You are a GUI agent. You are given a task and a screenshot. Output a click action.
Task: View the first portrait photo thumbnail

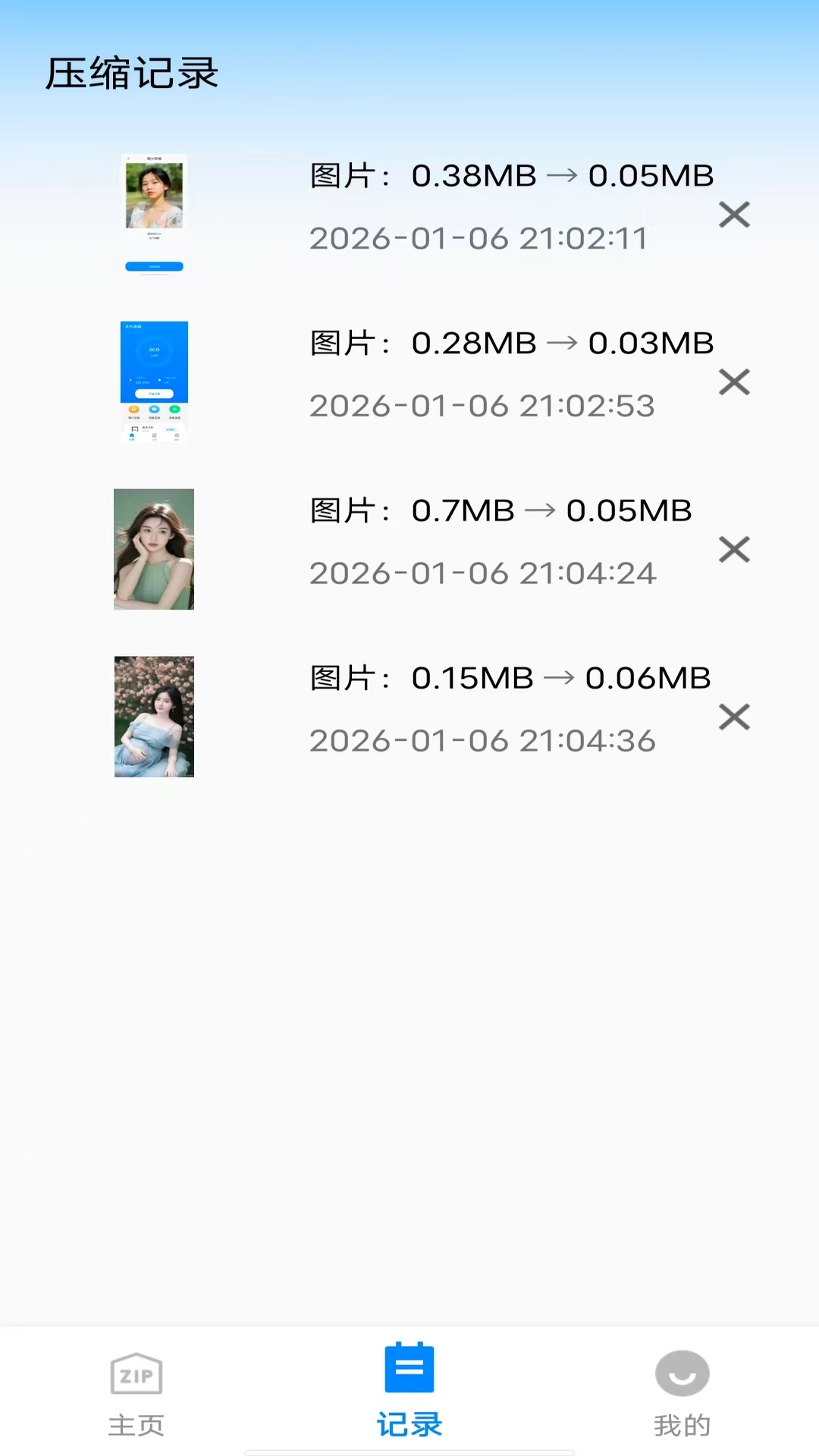coord(154,213)
